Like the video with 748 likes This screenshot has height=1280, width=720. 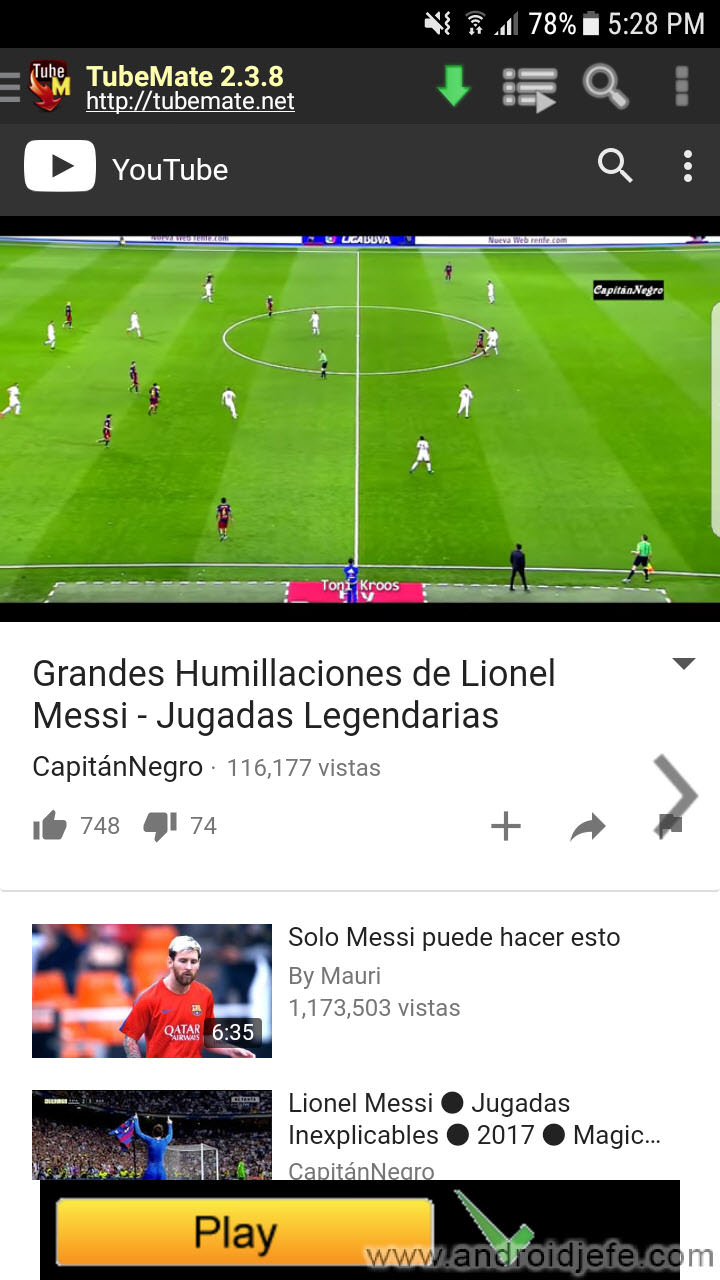tap(50, 826)
